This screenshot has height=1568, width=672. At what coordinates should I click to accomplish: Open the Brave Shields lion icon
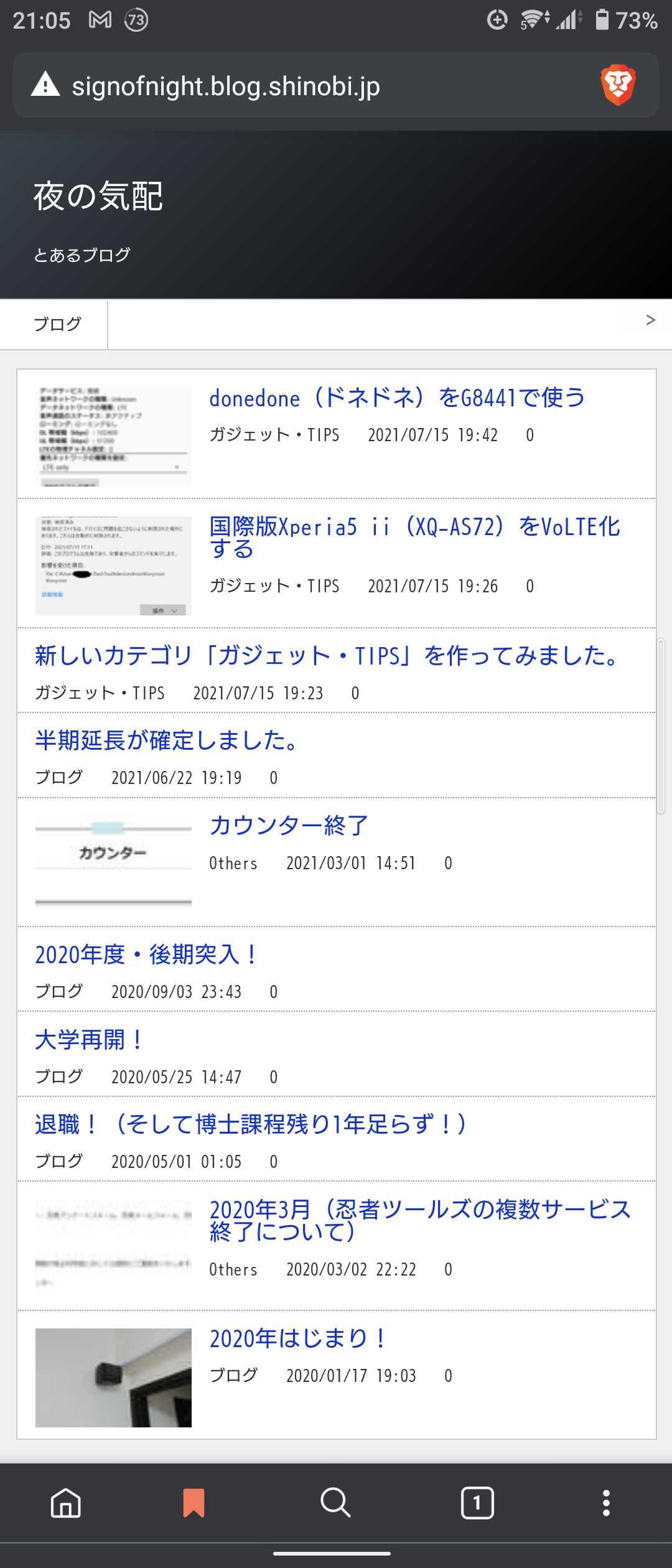[618, 85]
